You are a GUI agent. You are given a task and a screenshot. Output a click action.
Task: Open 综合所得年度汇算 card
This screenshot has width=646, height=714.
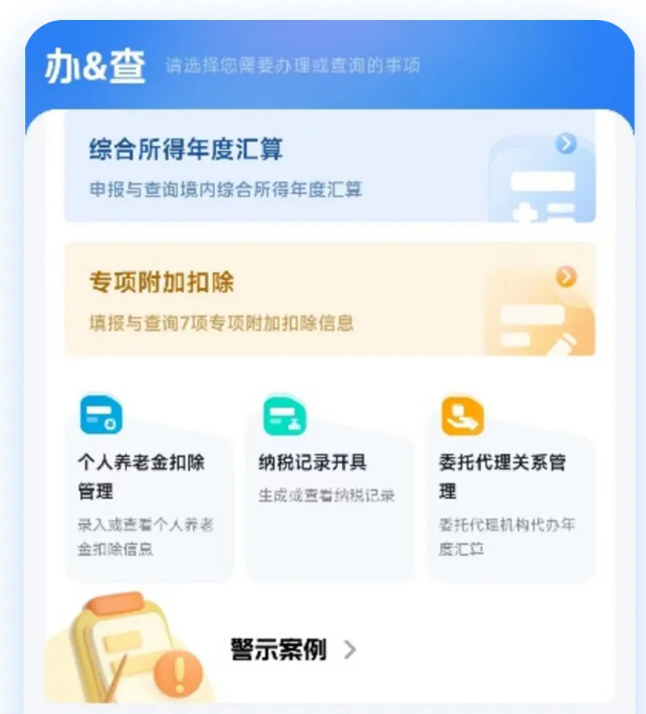(x=329, y=167)
